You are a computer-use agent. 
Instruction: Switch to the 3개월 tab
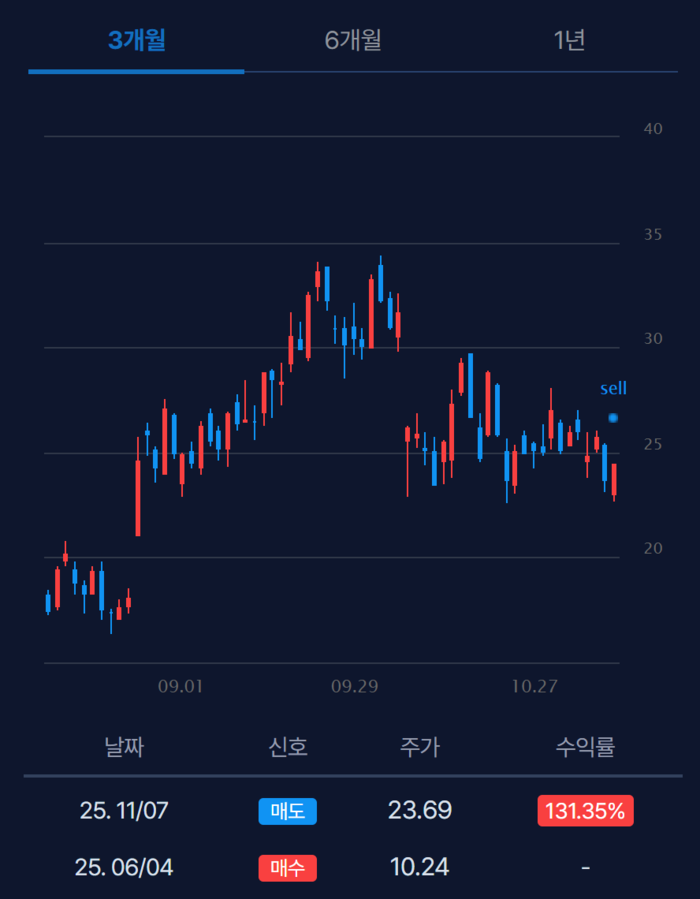137,41
